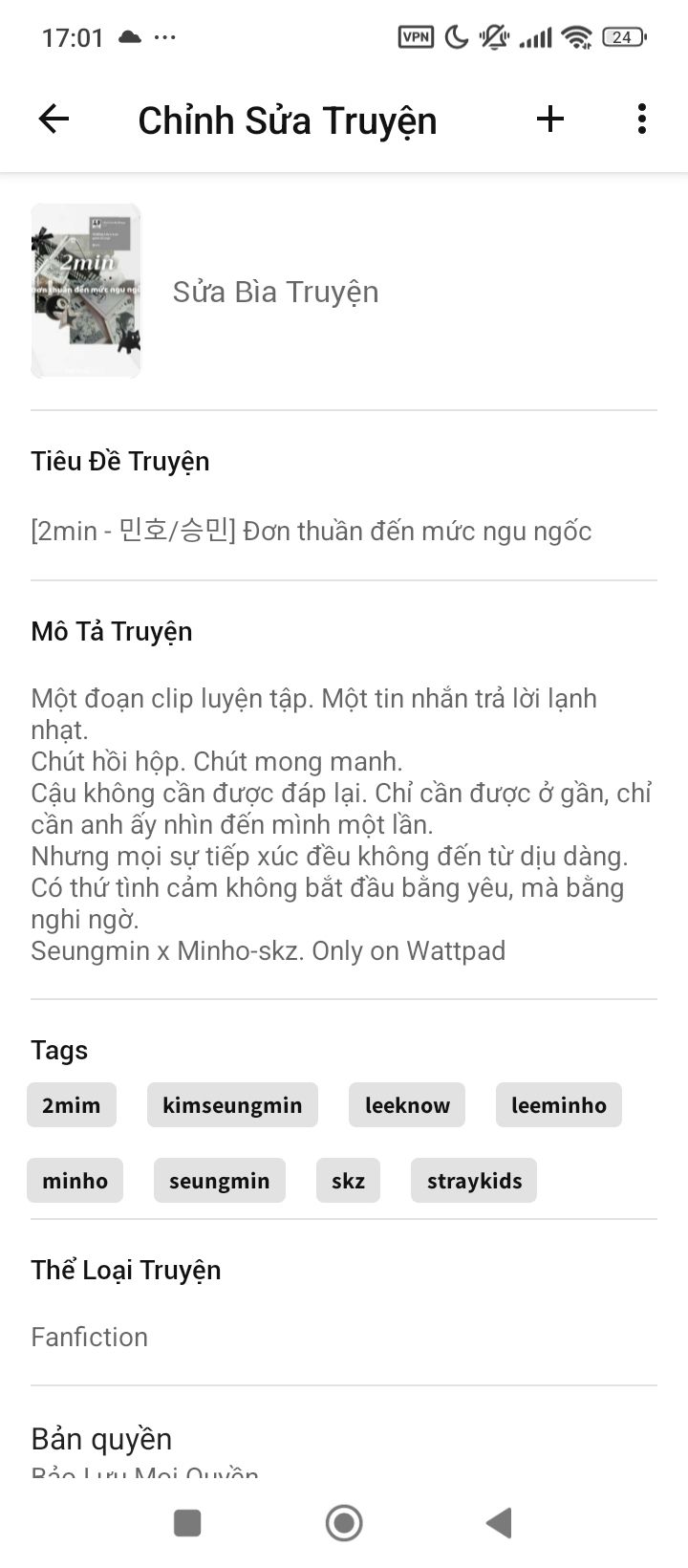The image size is (688, 1568).
Task: Go back using the arrow icon
Action: [x=54, y=120]
